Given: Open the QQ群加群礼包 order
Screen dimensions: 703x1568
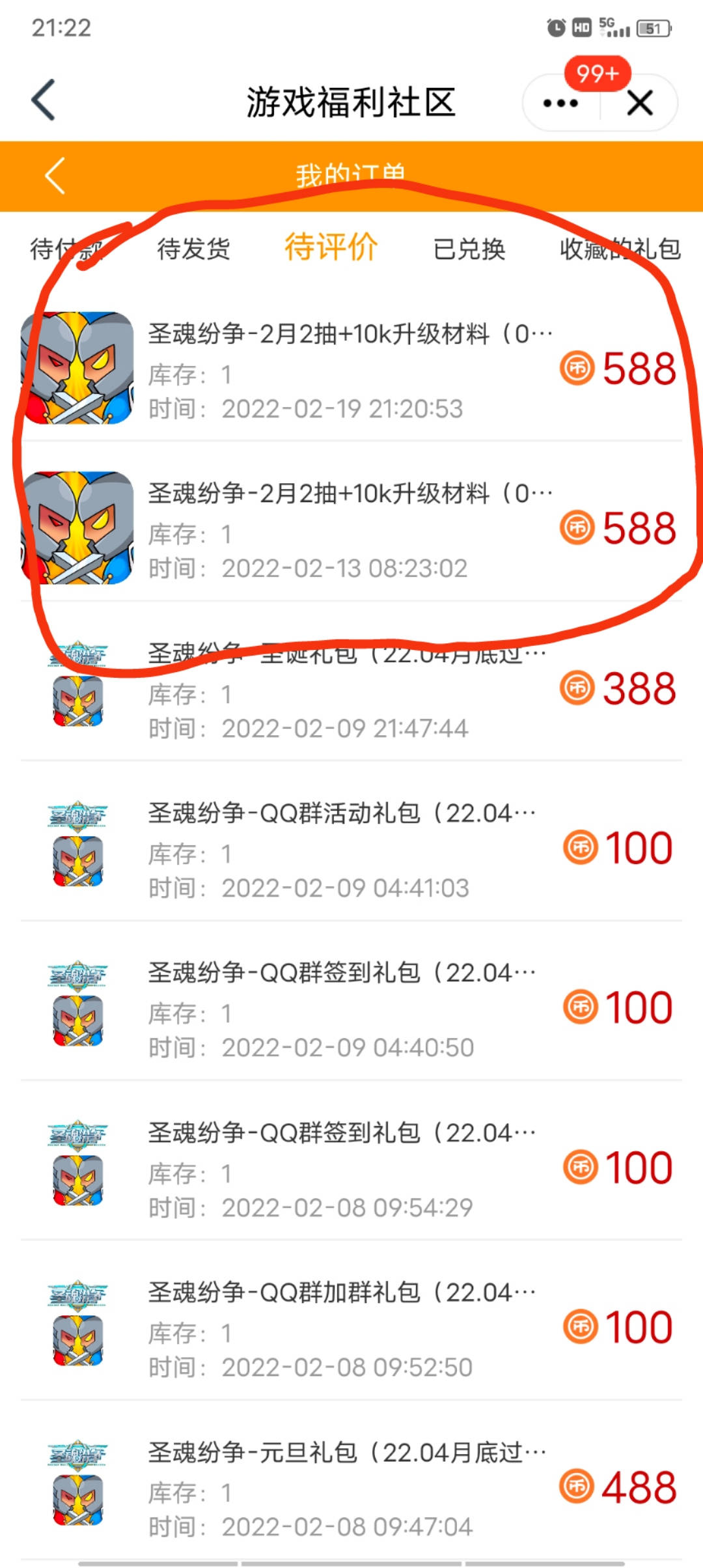Looking at the screenshot, I should [351, 1328].
